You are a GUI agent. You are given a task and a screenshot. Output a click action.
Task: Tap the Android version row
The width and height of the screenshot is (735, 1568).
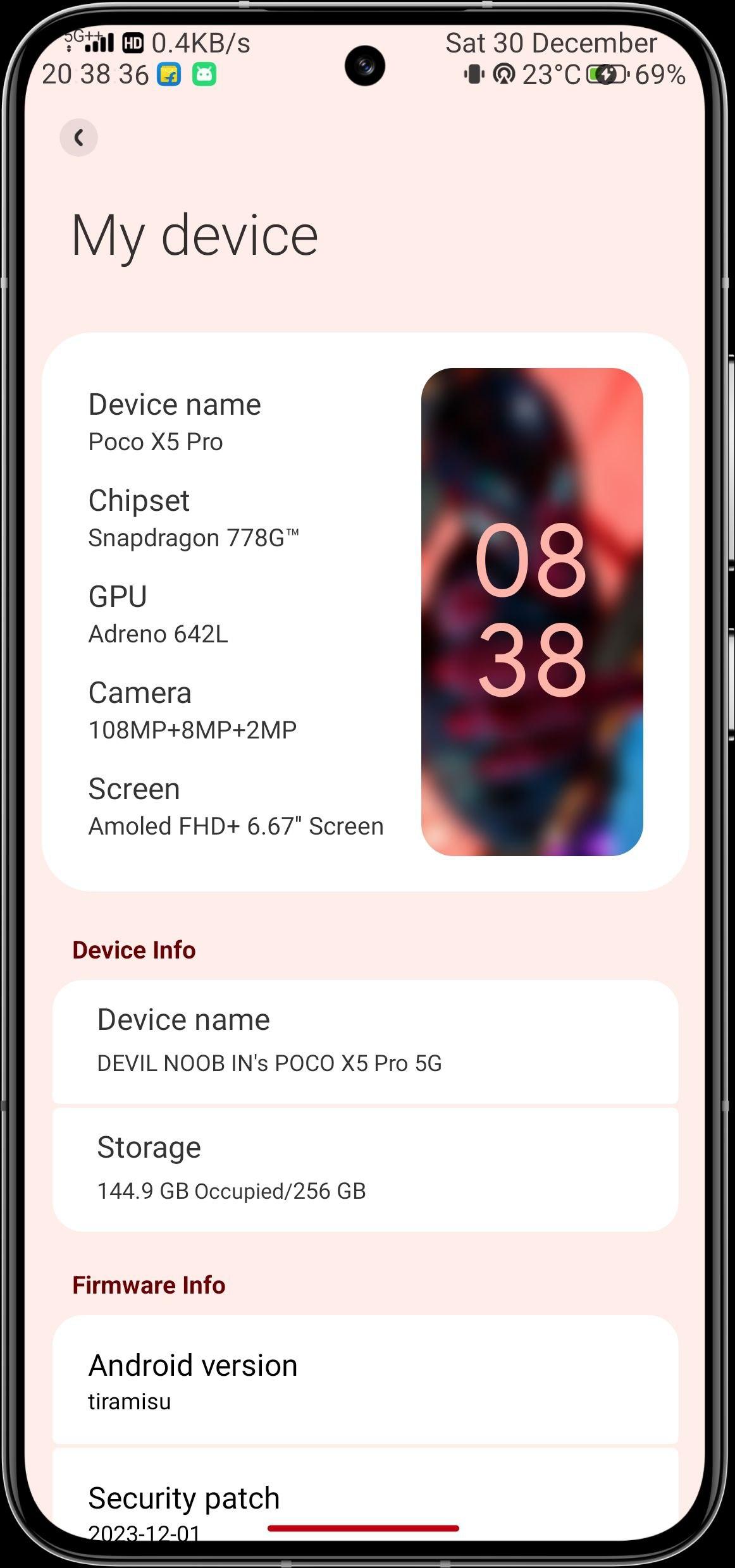[365, 1381]
